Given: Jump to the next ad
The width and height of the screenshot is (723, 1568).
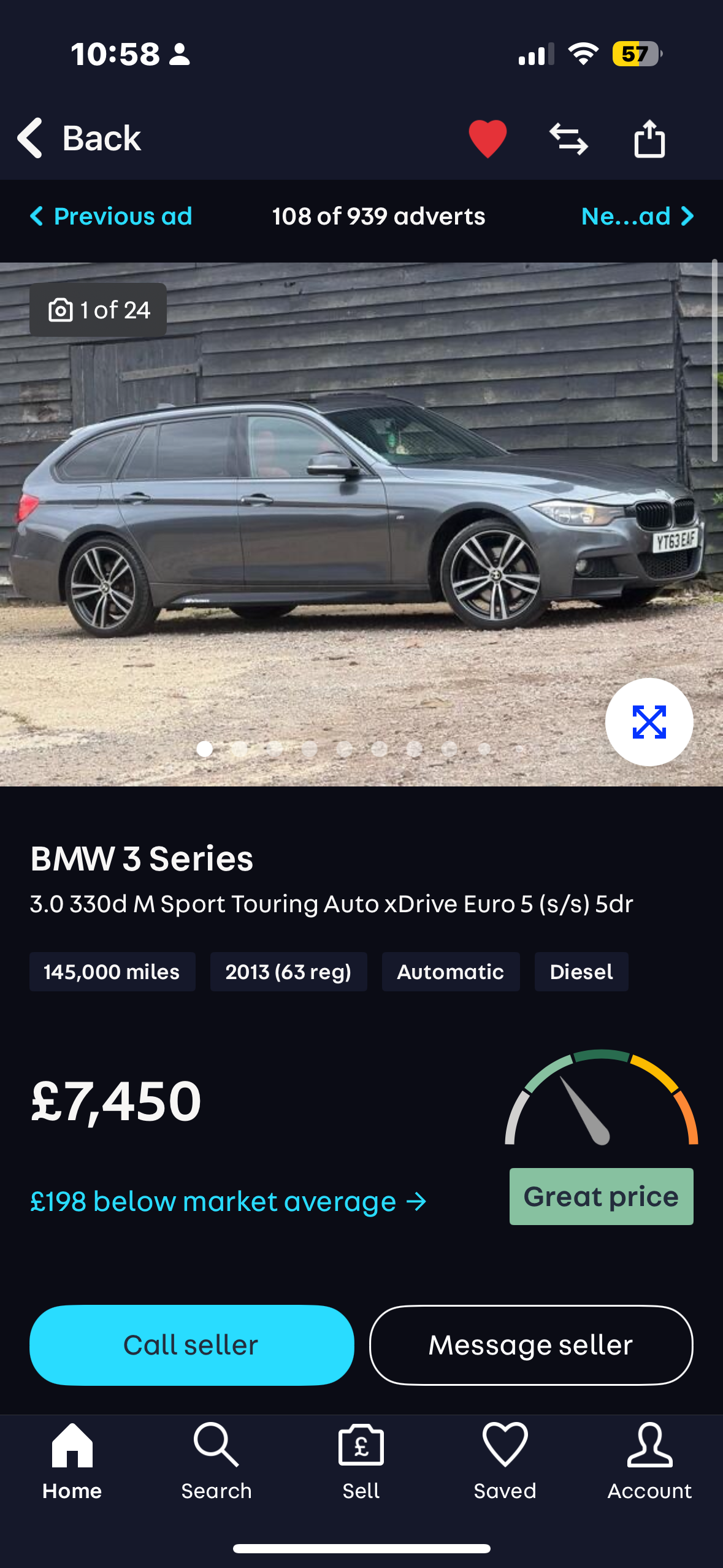Looking at the screenshot, I should (637, 216).
